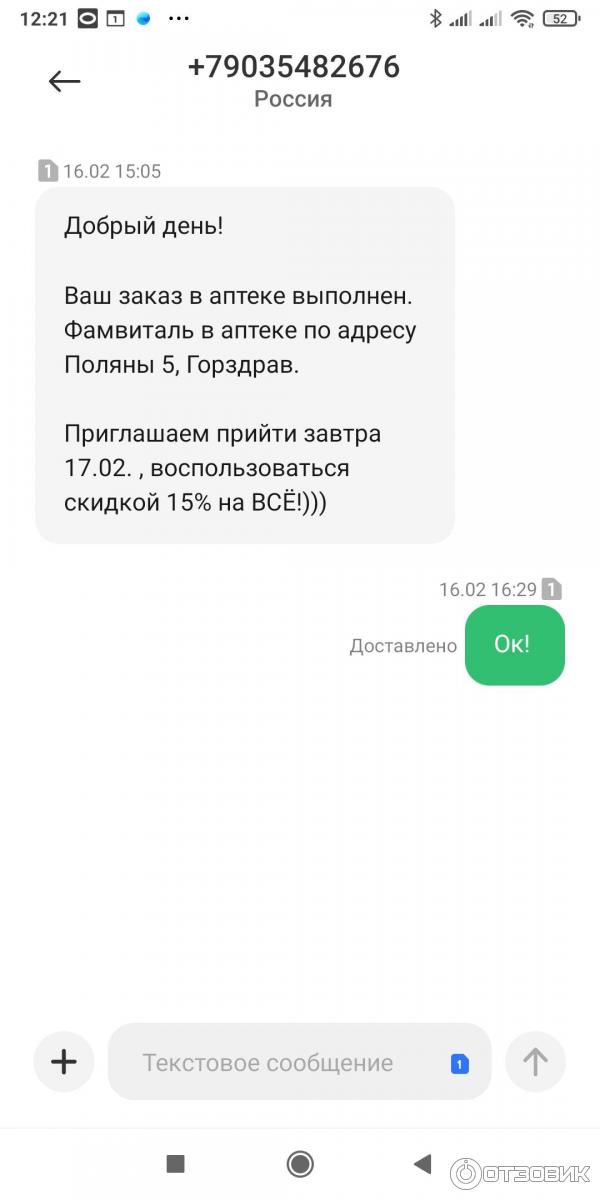Tap the system back triangle
Viewport: 600px width, 1200px height.
click(422, 1163)
